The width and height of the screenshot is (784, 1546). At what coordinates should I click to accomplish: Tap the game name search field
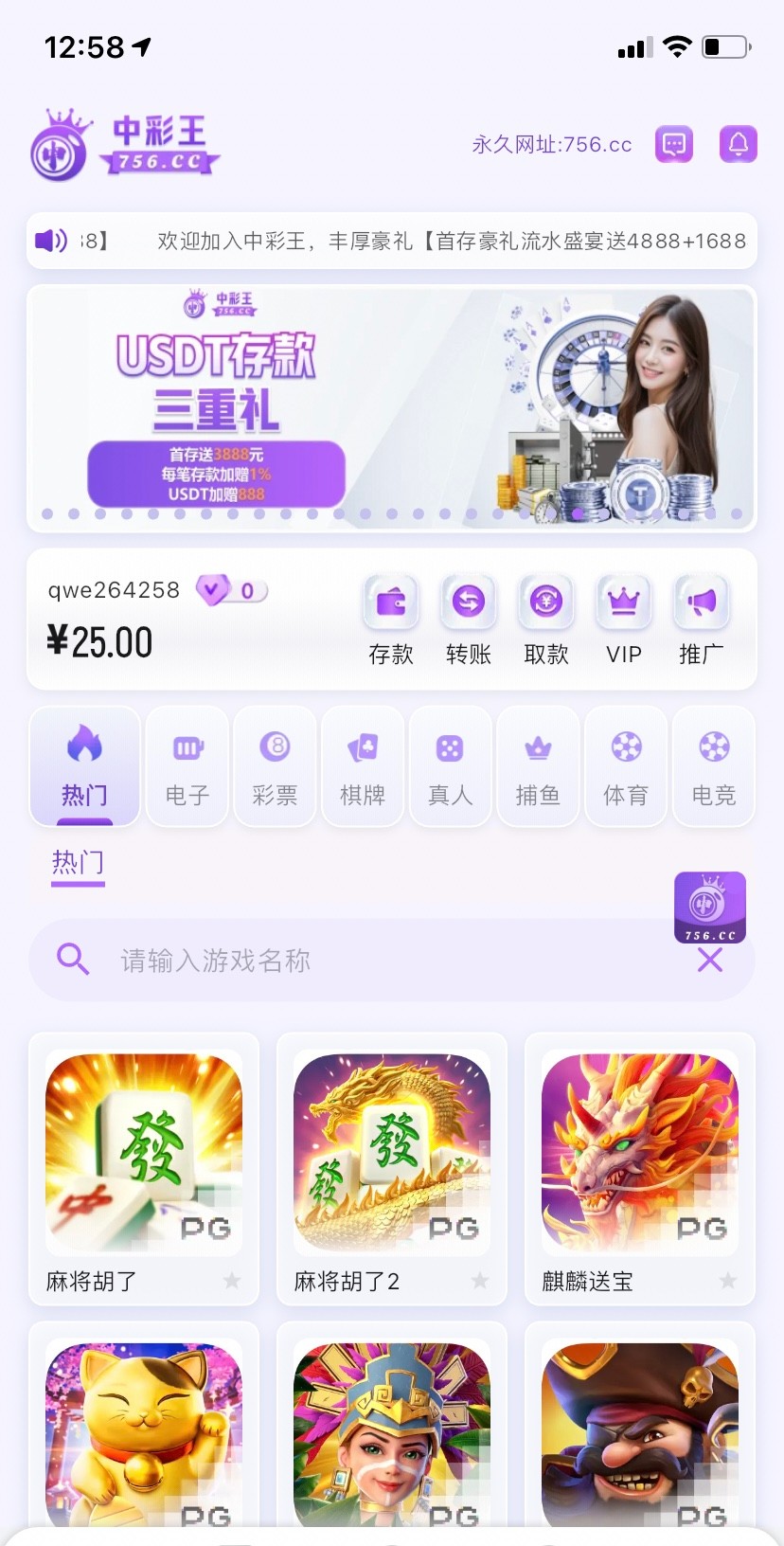tap(379, 961)
